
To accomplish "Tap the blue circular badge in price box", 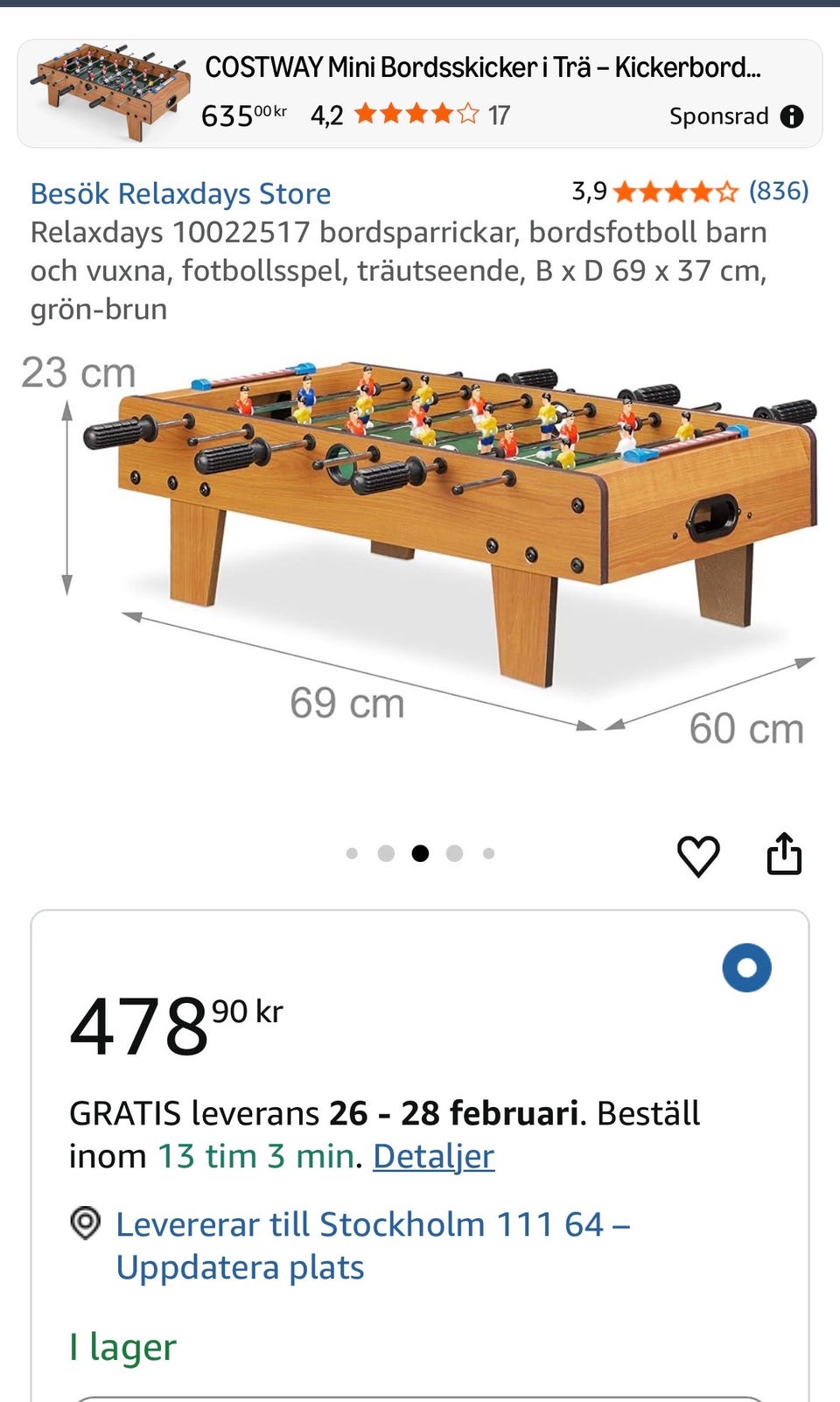I will coord(745,967).
